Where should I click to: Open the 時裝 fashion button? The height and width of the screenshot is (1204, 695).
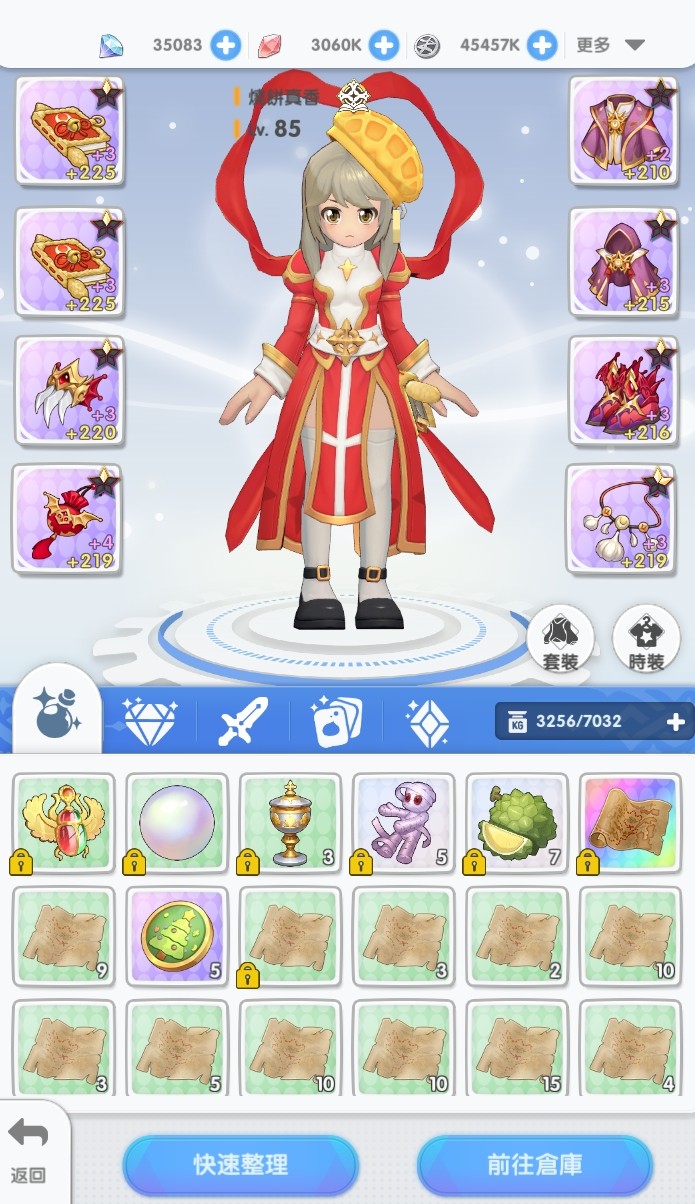pyautogui.click(x=646, y=640)
